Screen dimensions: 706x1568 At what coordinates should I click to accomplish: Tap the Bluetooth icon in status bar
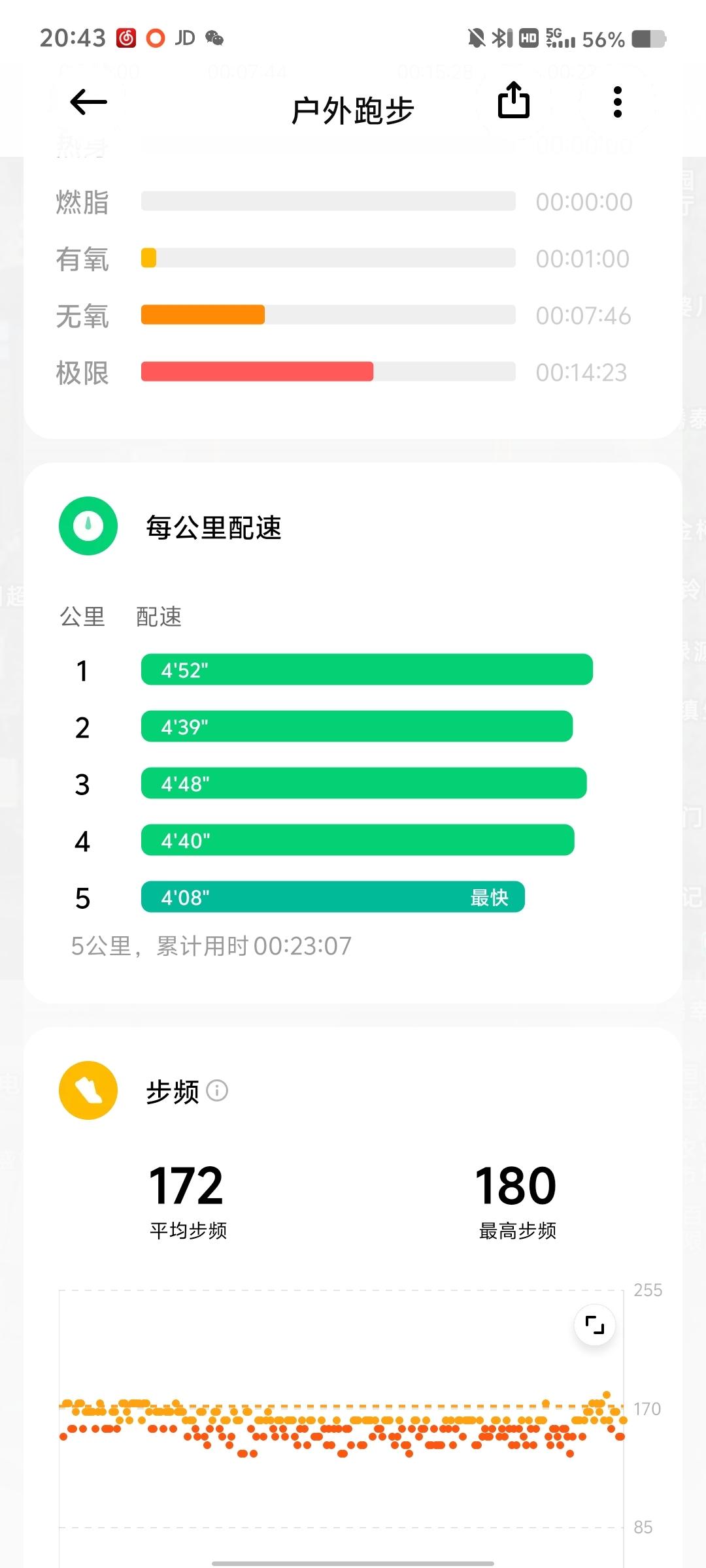click(x=499, y=37)
